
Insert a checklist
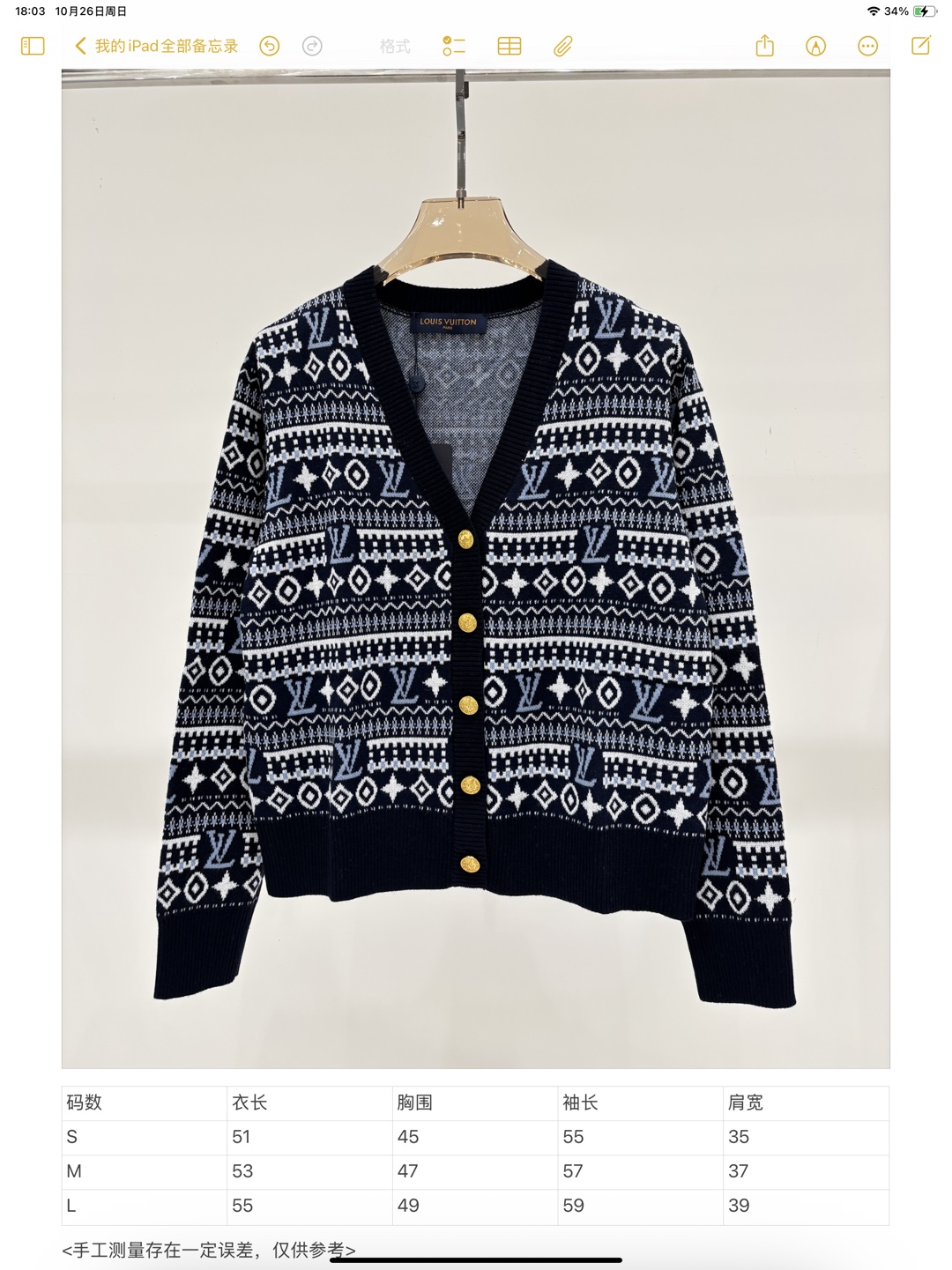pyautogui.click(x=454, y=46)
